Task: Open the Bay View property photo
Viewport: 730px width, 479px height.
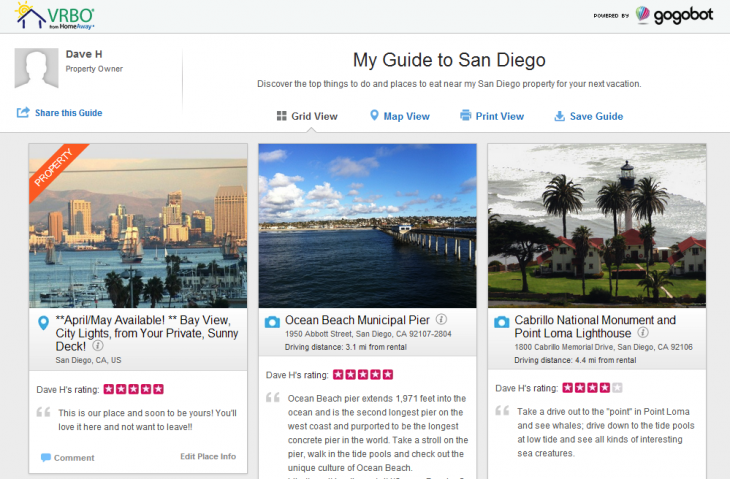Action: (x=138, y=225)
